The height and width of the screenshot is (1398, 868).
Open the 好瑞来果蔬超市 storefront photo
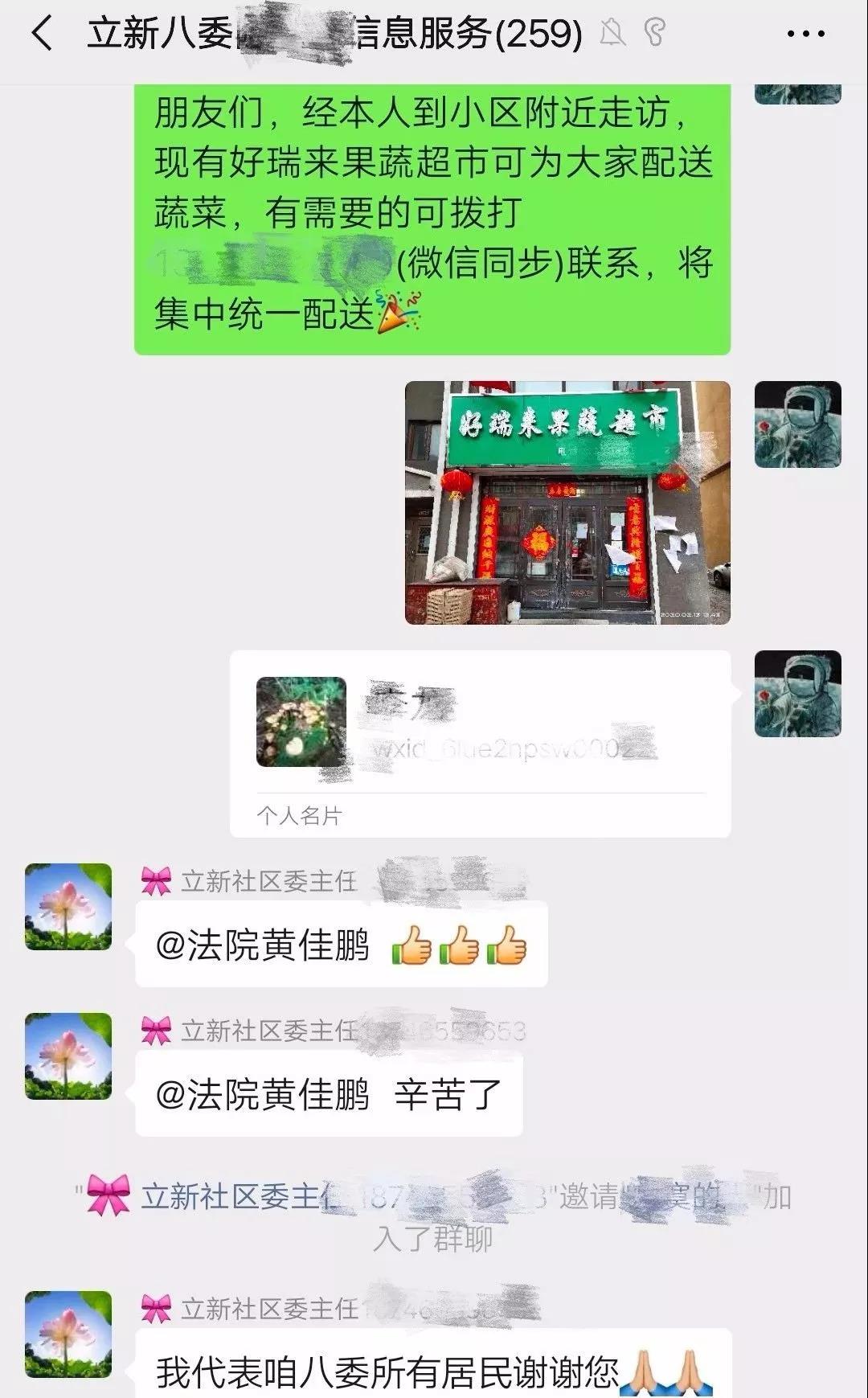point(567,502)
